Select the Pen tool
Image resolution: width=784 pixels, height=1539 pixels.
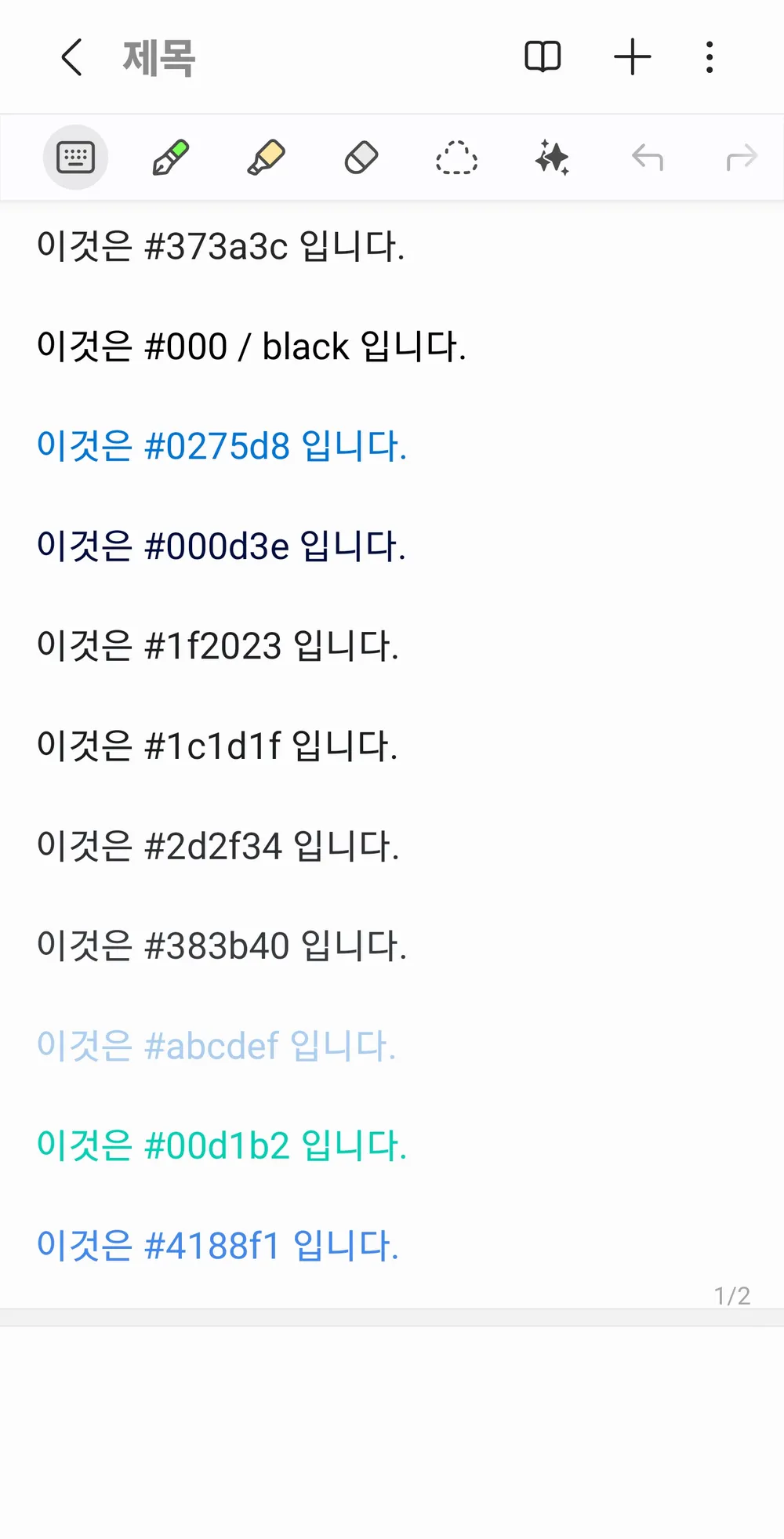[170, 156]
